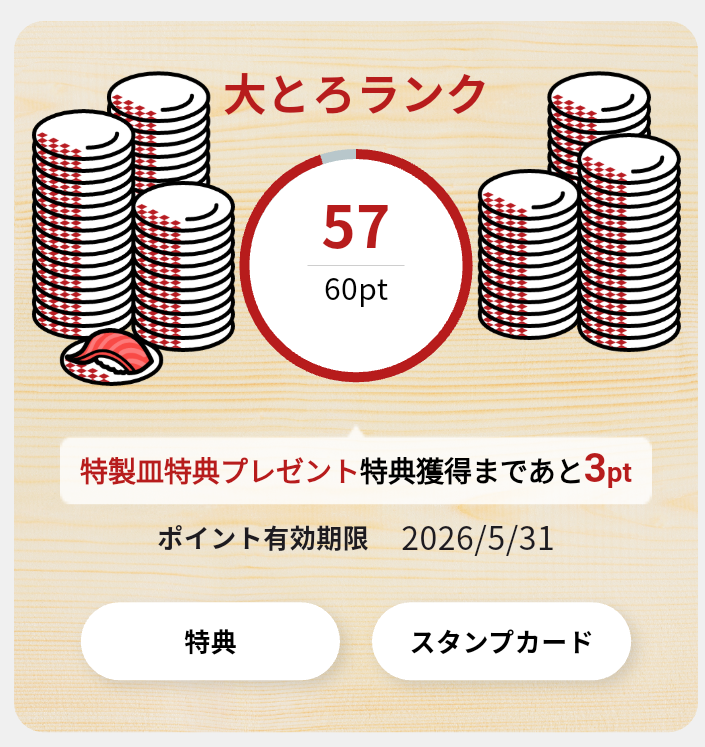Open the スタンプカード stamp card
This screenshot has width=705, height=747.
tap(501, 641)
